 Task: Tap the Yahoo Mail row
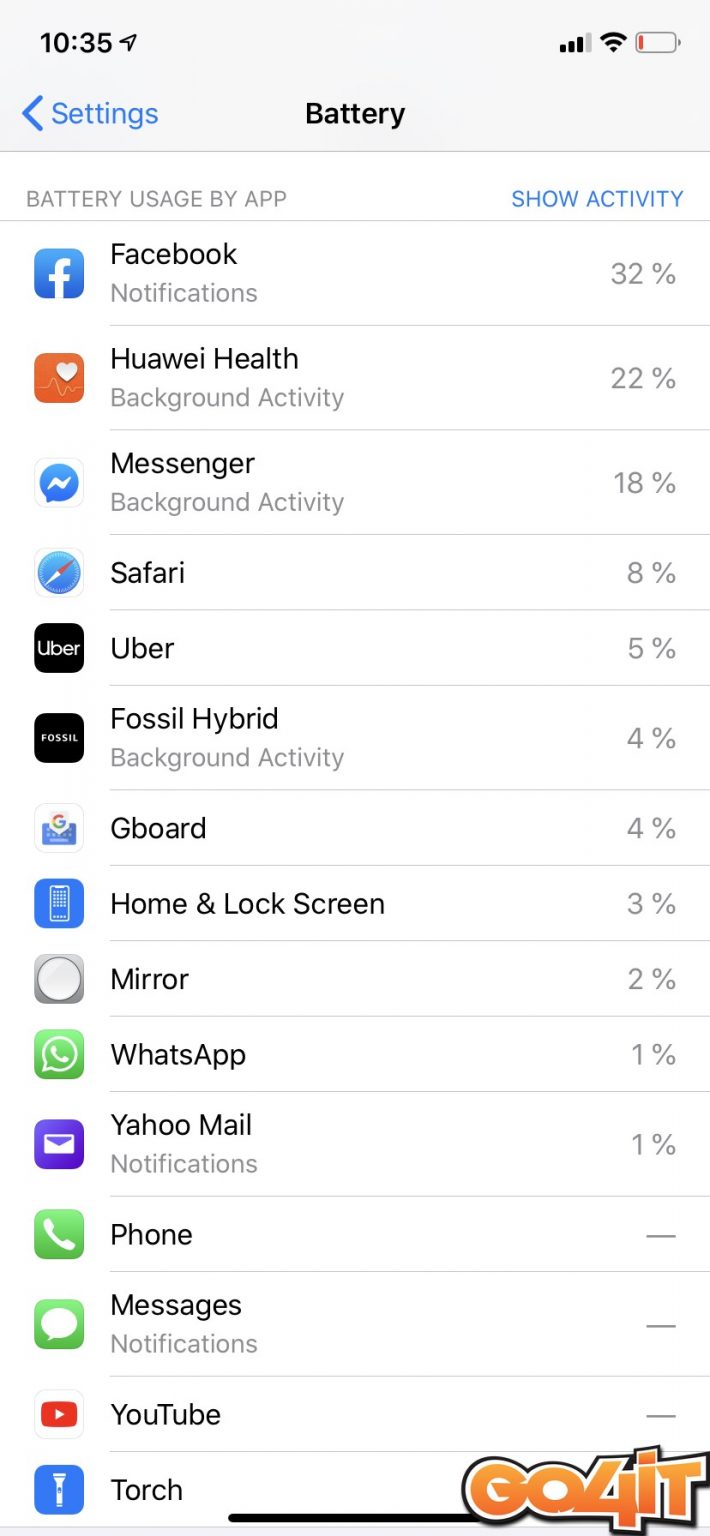pos(355,1144)
